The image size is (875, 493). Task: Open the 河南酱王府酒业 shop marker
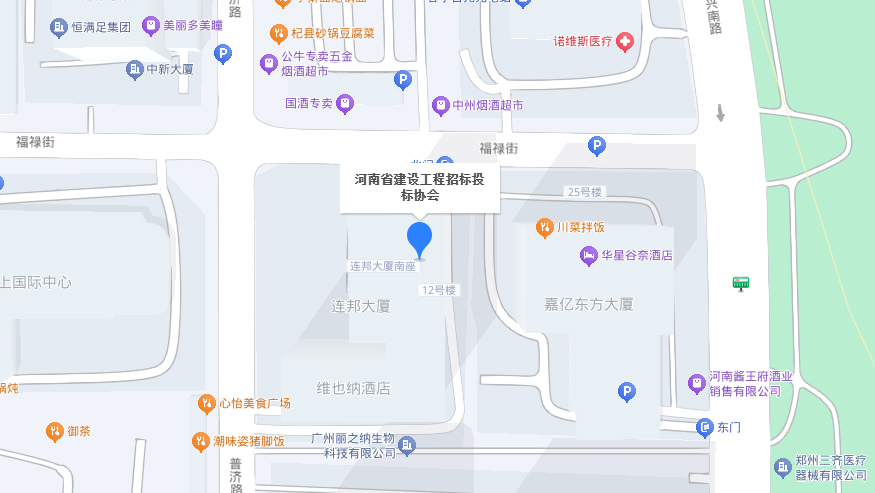[697, 383]
